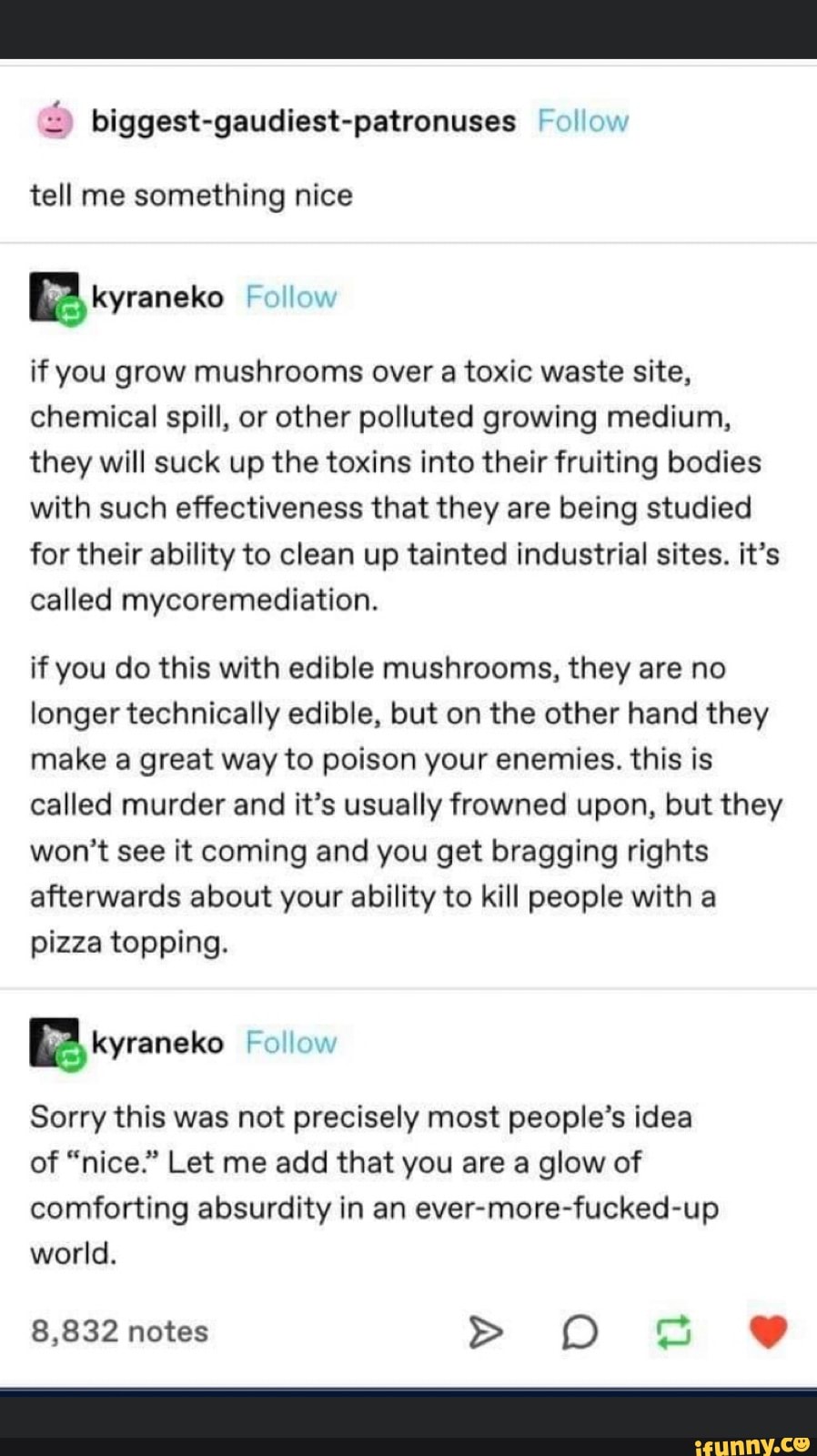Screen dimensions: 817x1456
Task: Share this post with the send arrow
Action: coord(485,1332)
